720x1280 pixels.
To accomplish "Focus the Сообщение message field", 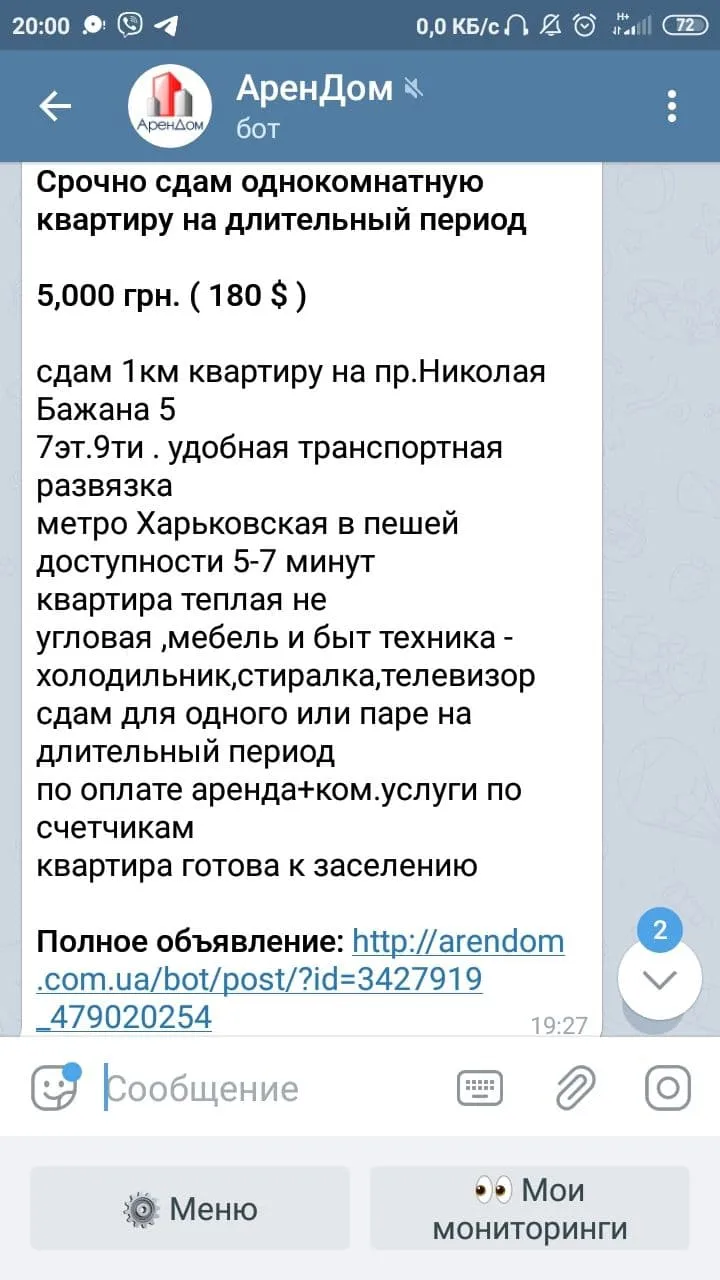I will tap(268, 1088).
